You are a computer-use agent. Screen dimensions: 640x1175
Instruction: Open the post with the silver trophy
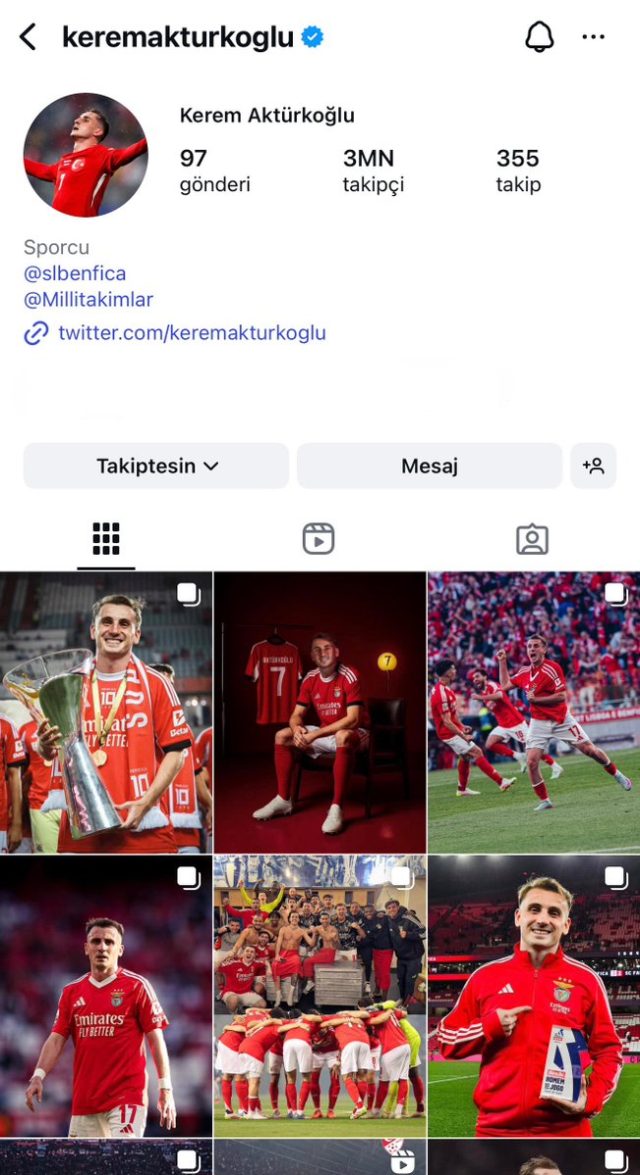[x=106, y=712]
